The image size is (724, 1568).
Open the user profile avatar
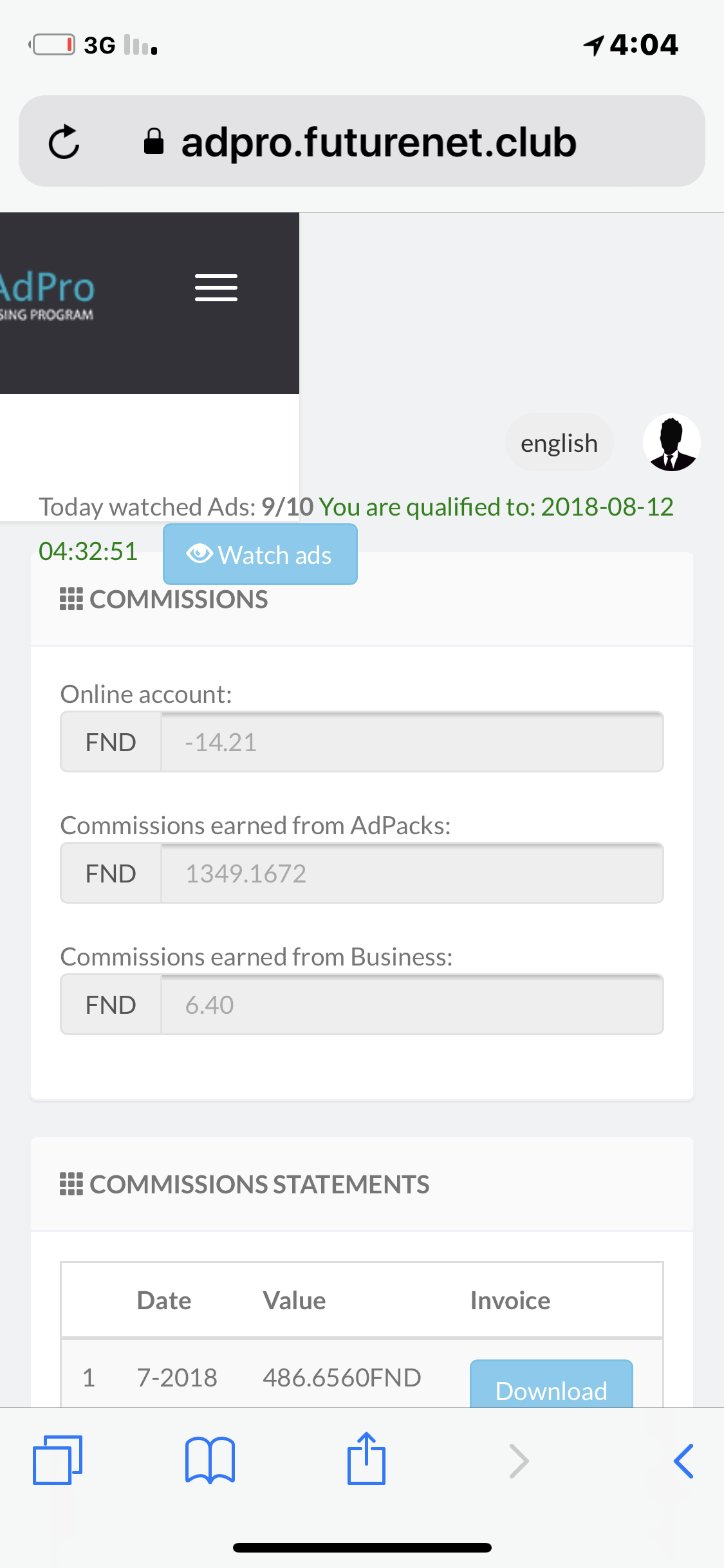pyautogui.click(x=671, y=442)
